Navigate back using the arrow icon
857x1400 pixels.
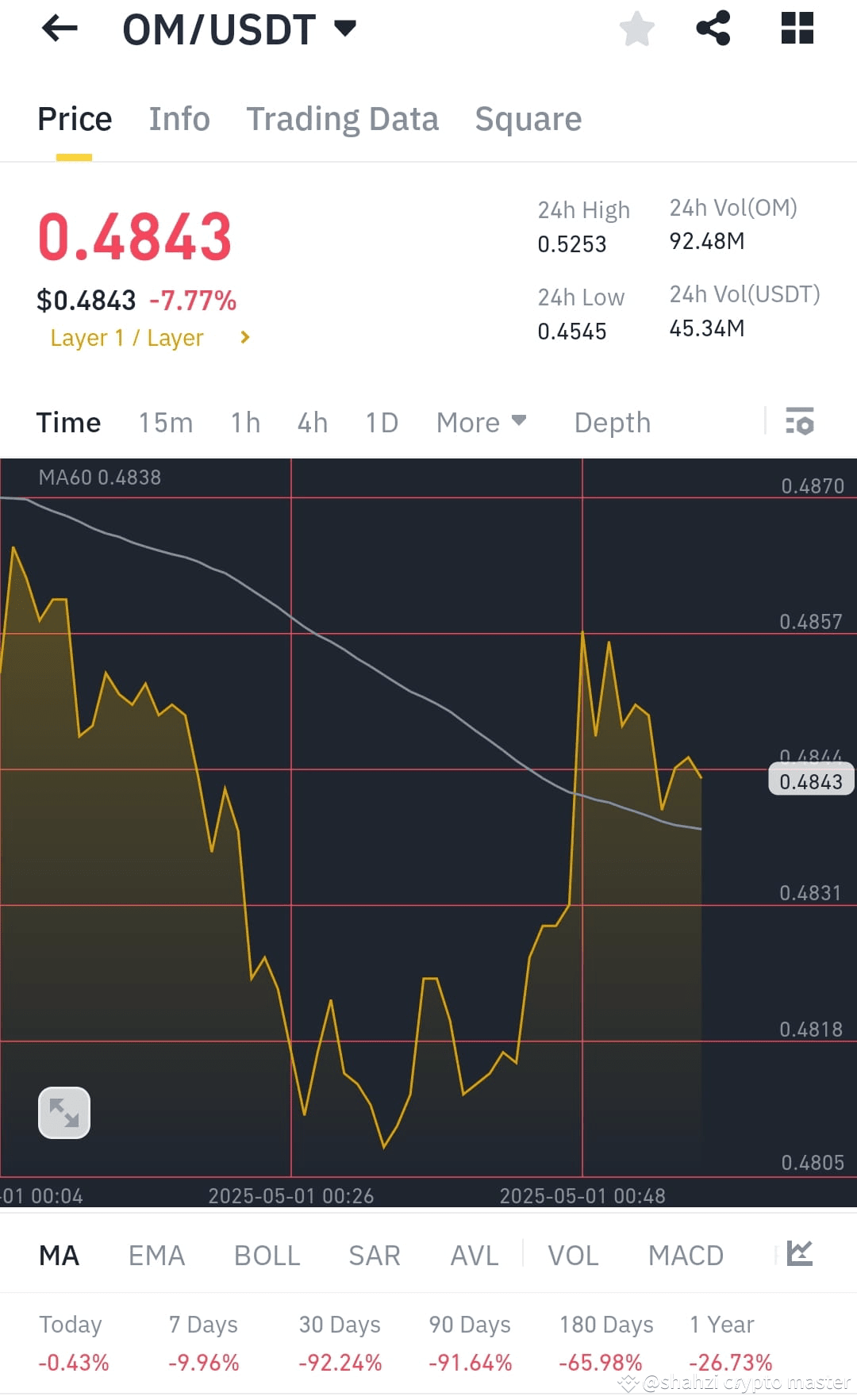pos(59,29)
